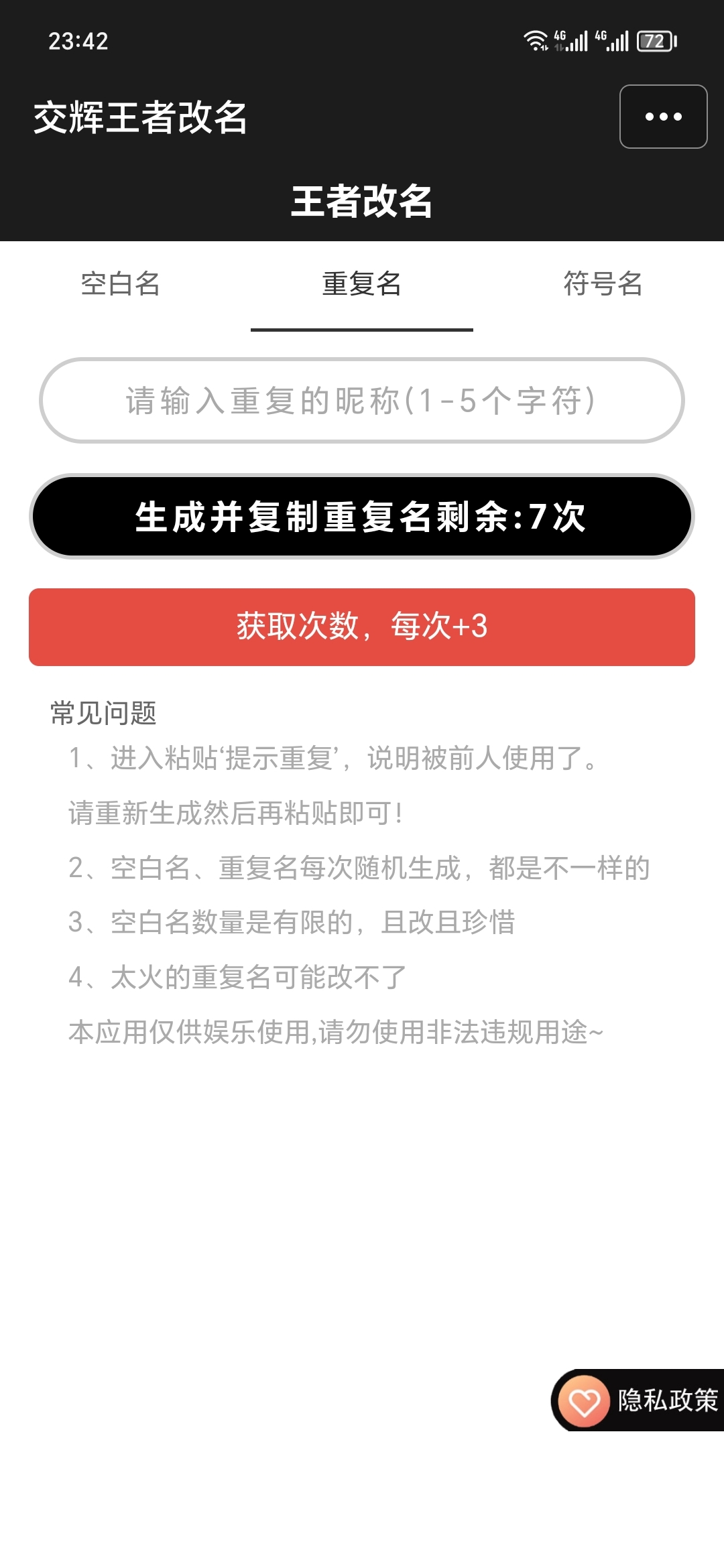Tap 获取次数，每次+3 red button
The width and height of the screenshot is (724, 1568).
pos(362,627)
